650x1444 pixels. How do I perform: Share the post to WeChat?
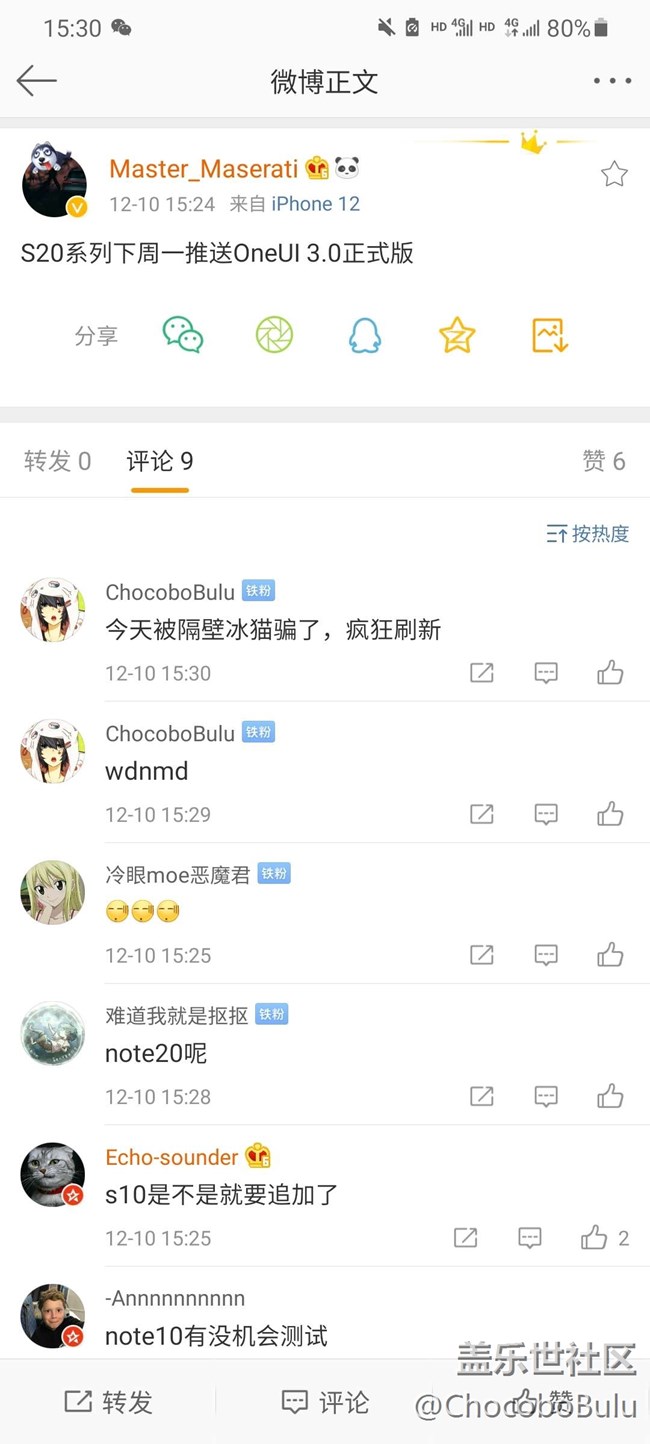183,335
